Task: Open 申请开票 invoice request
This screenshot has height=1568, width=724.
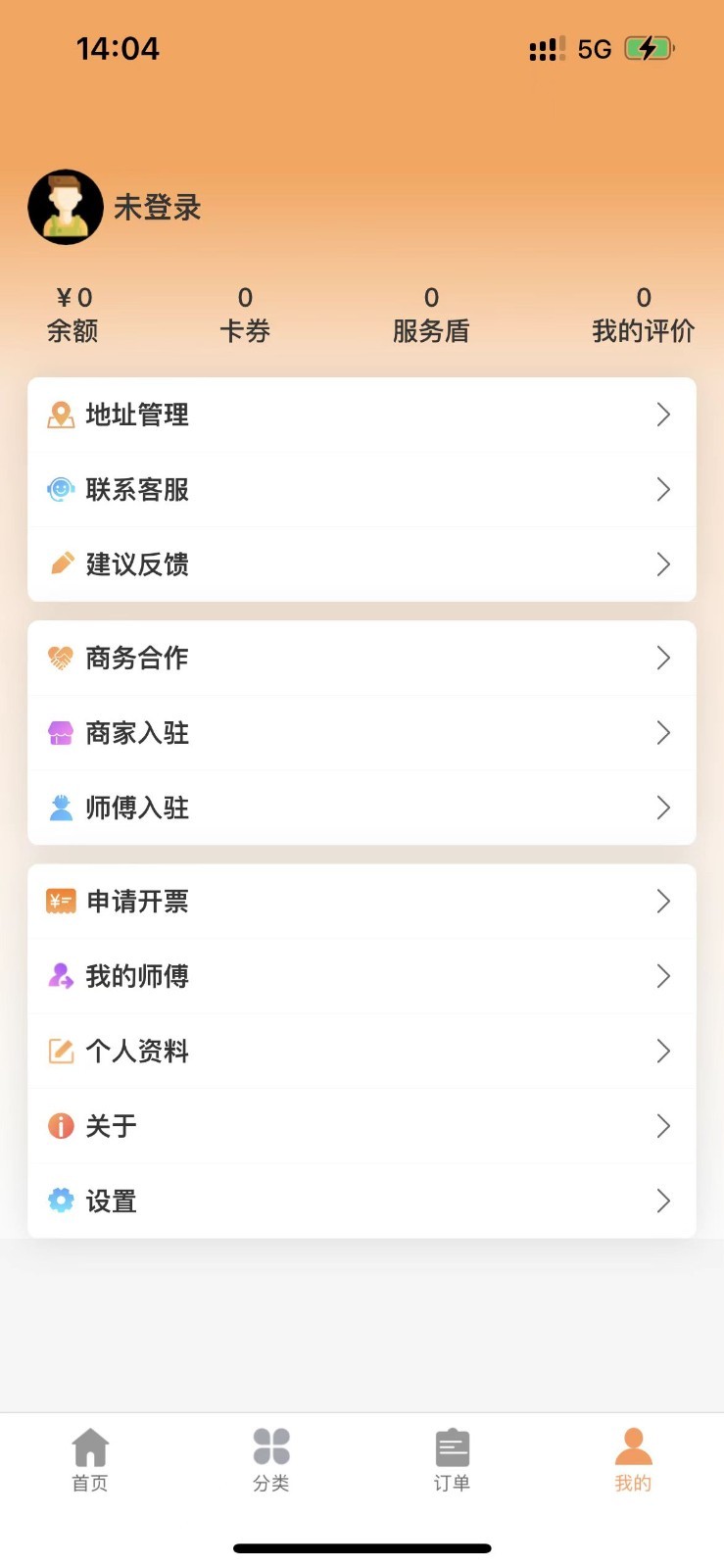Action: pos(362,902)
